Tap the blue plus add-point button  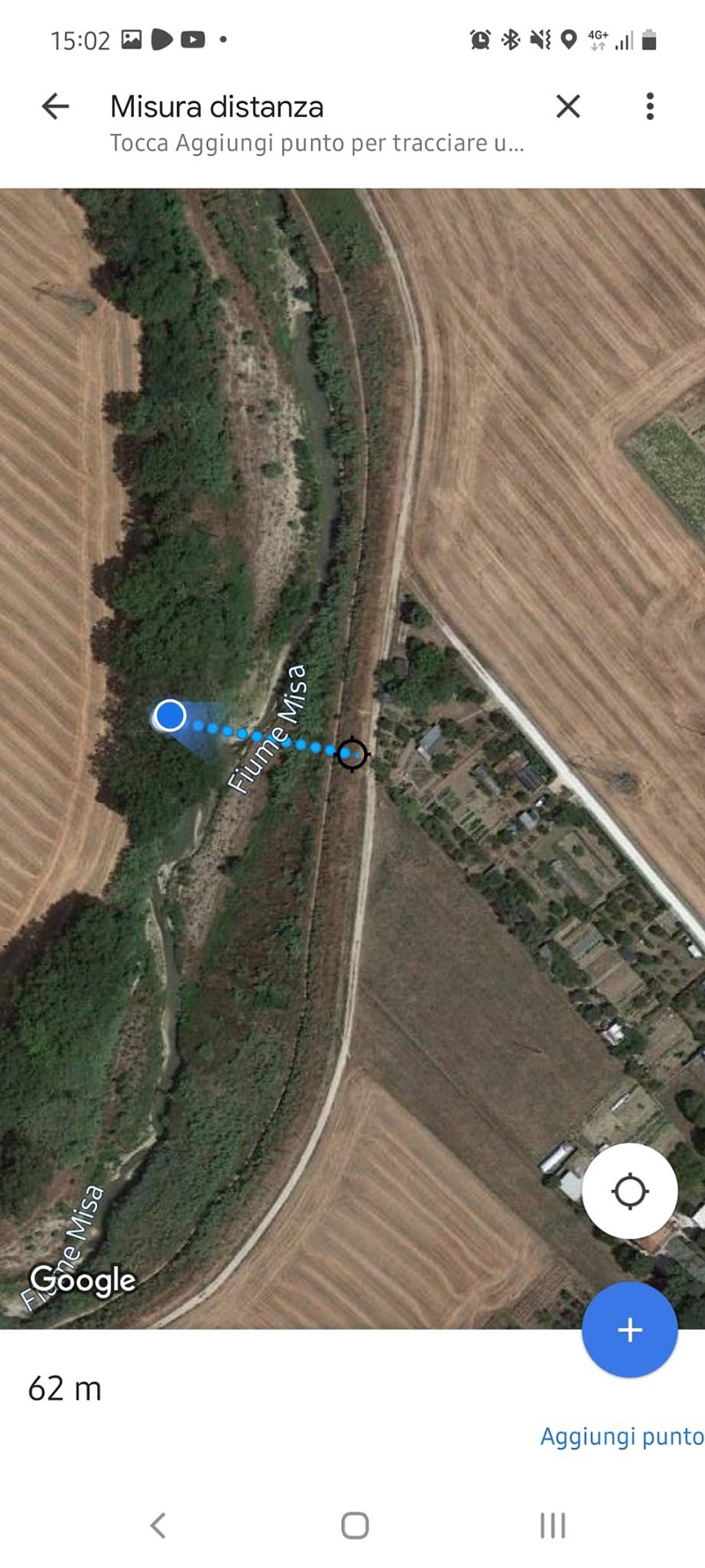[629, 1330]
